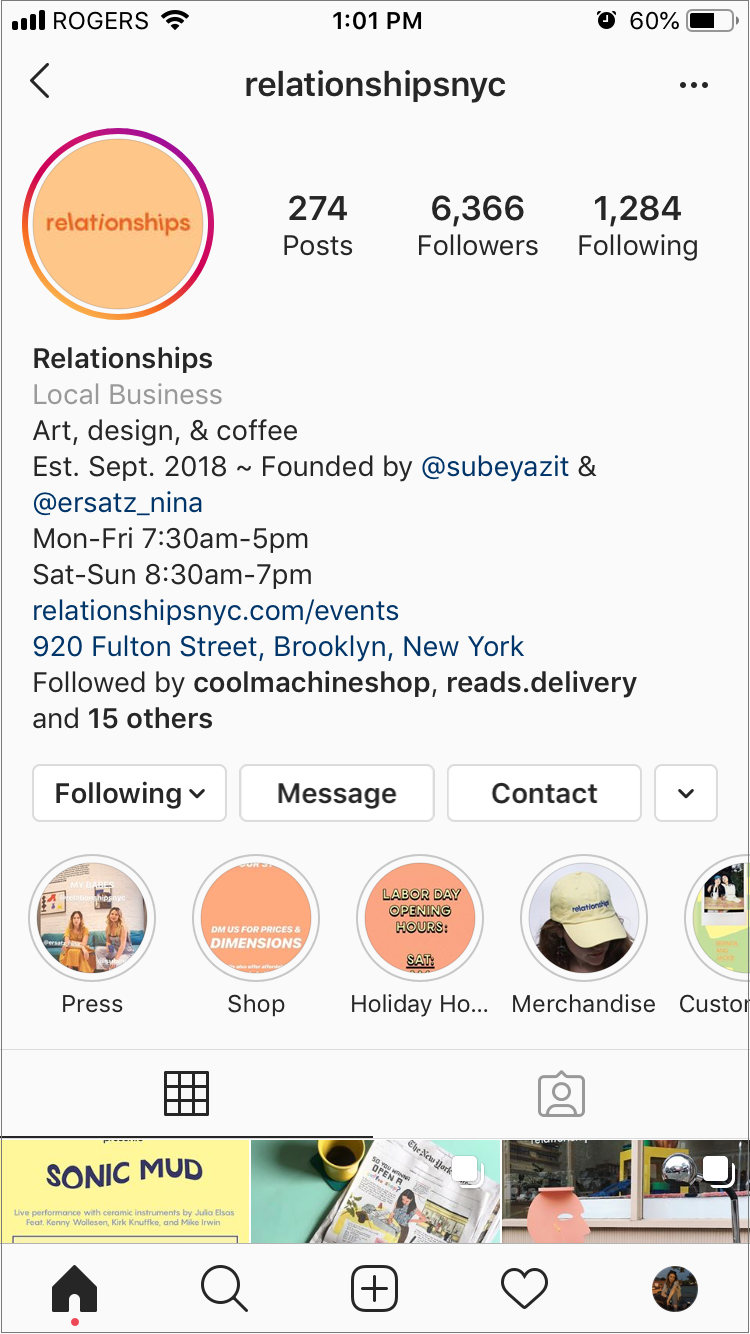This screenshot has width=750, height=1334.
Task: Create a new post with plus icon
Action: click(375, 1289)
